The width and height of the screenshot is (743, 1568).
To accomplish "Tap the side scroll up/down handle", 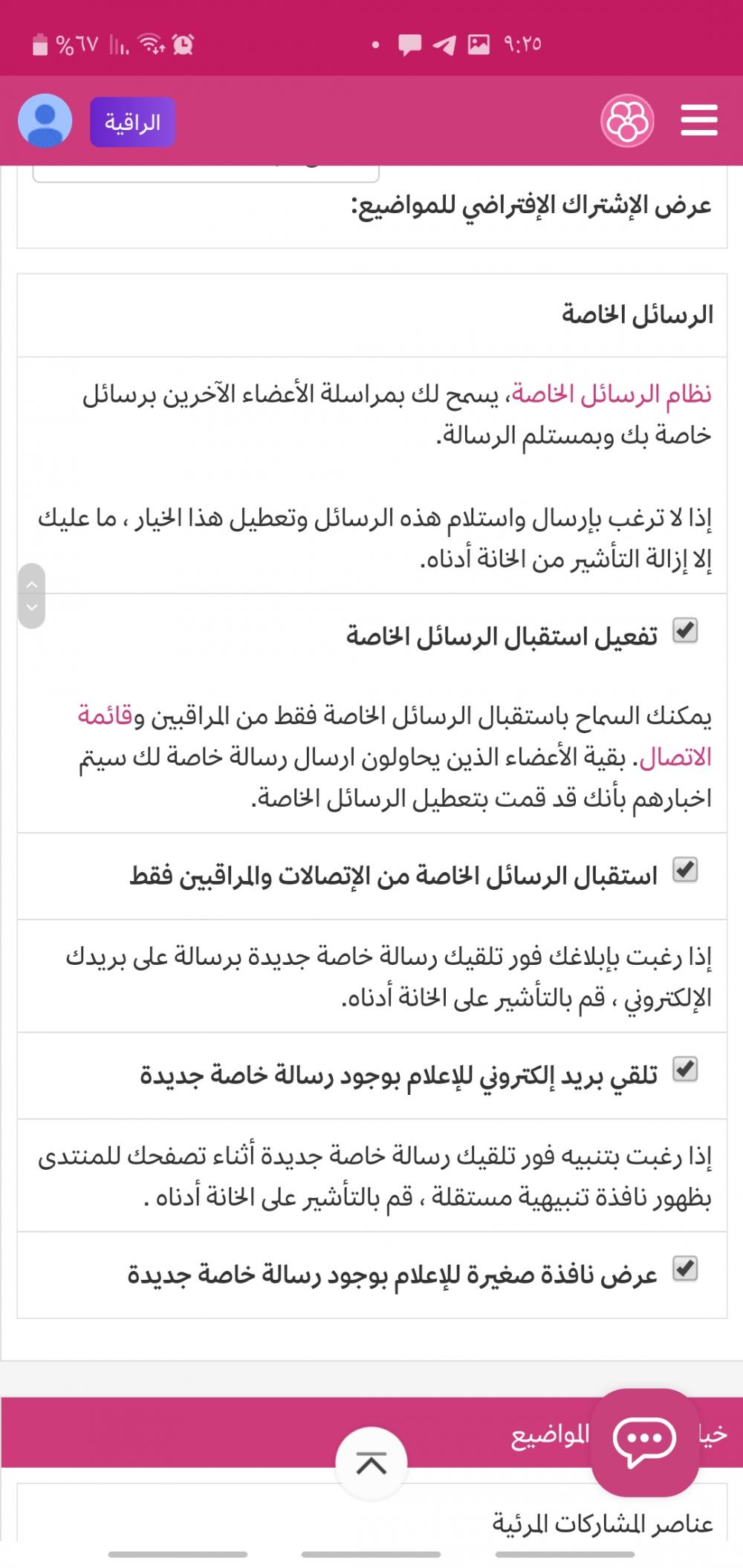I will pos(32,596).
